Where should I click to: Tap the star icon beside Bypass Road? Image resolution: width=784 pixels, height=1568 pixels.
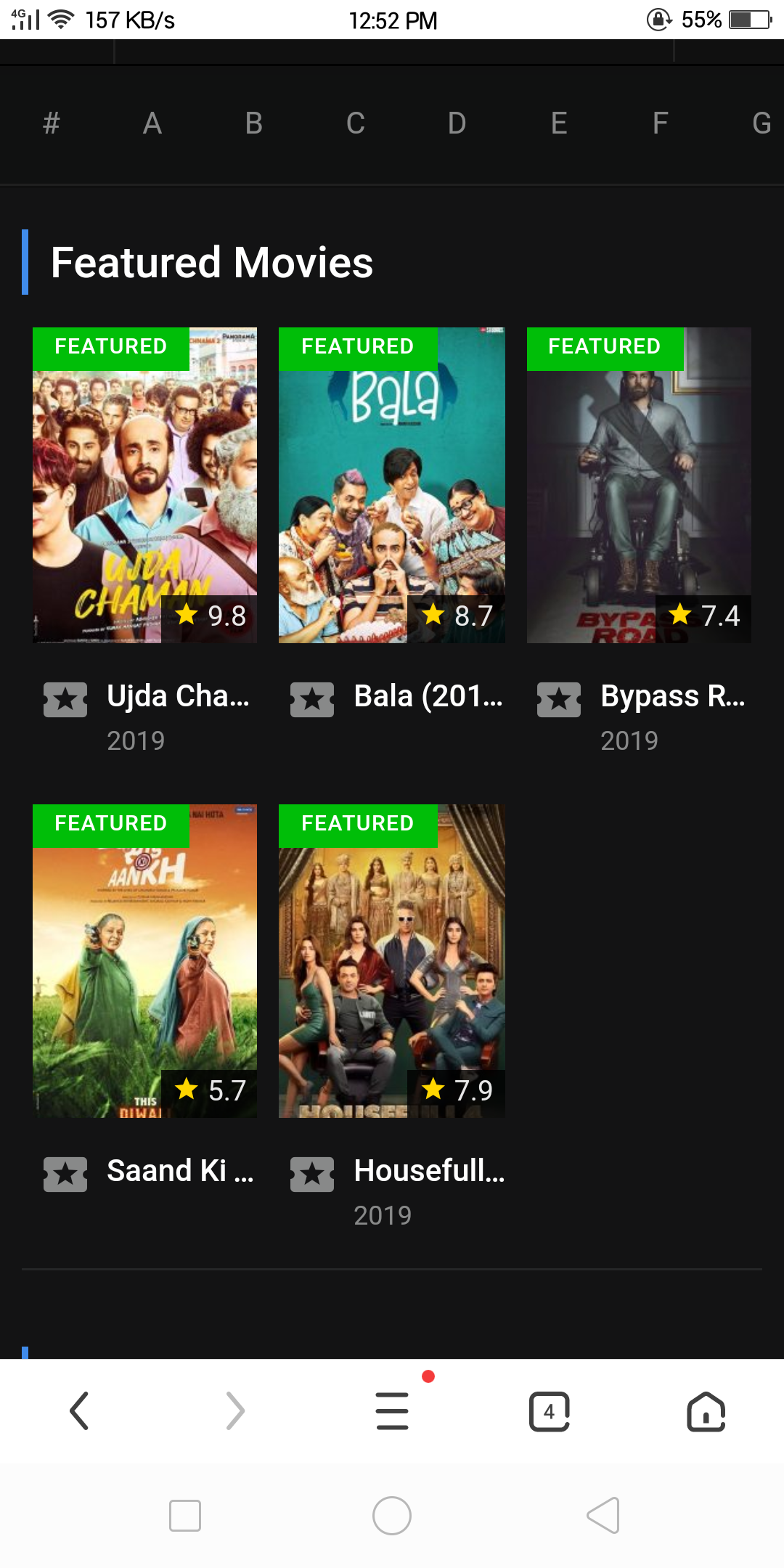click(x=559, y=699)
